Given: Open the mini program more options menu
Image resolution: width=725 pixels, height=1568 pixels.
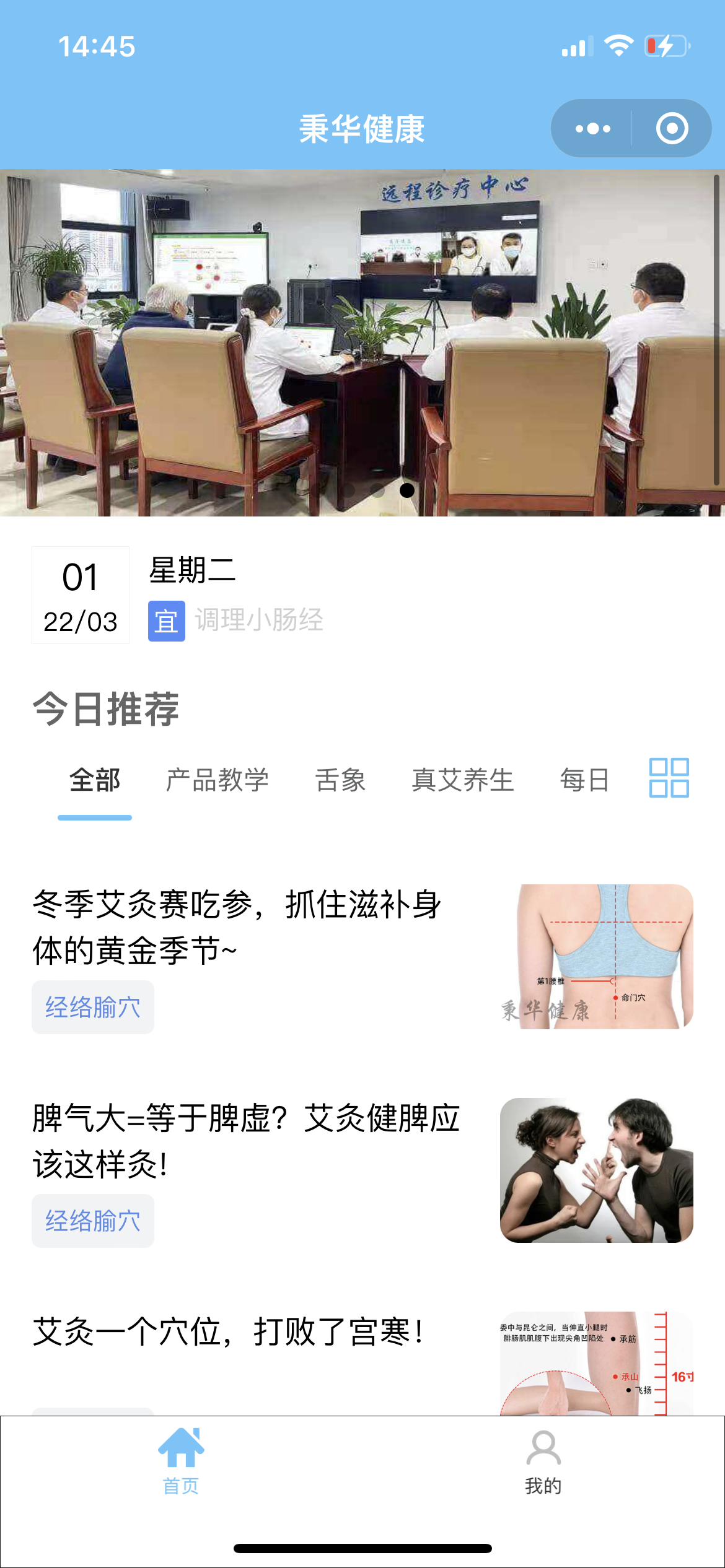Looking at the screenshot, I should click(x=592, y=129).
